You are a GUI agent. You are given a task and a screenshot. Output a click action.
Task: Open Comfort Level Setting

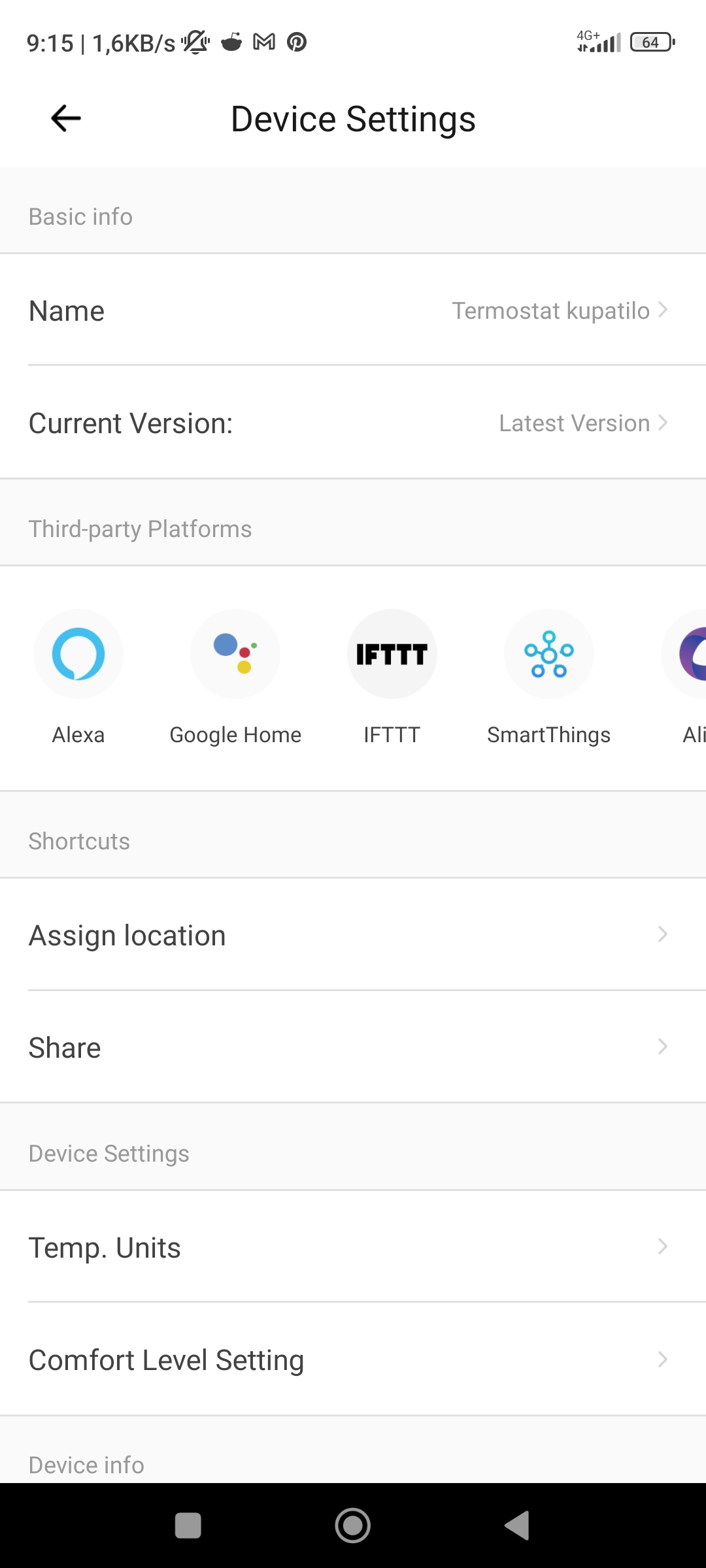coord(353,1360)
